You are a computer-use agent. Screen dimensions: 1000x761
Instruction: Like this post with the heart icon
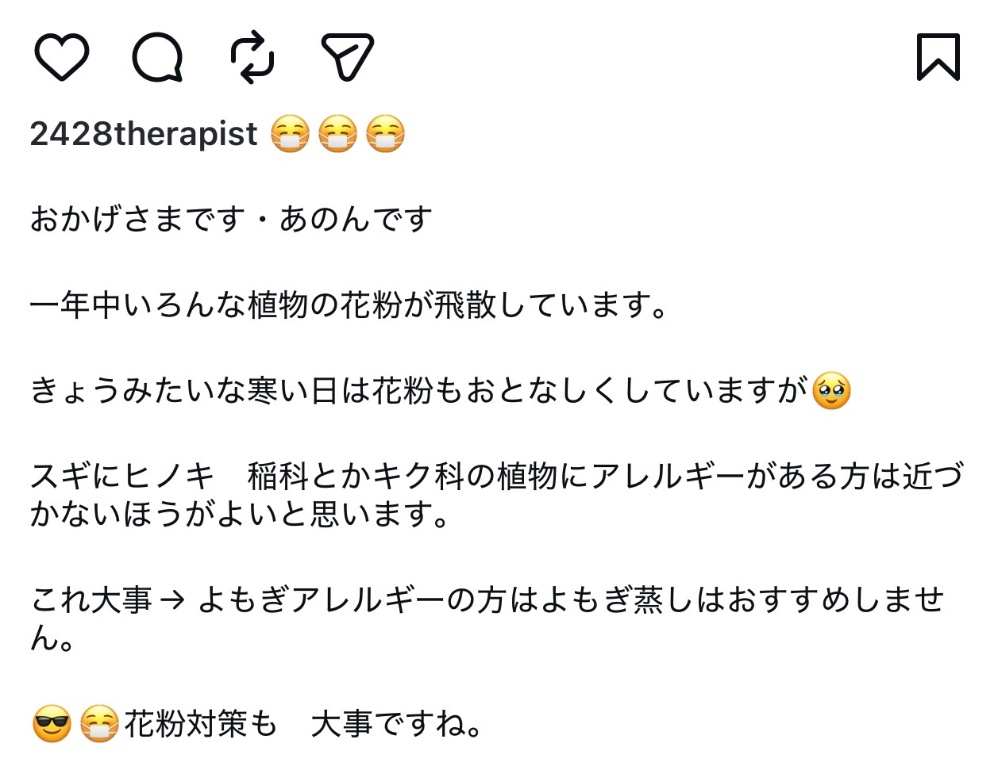click(x=62, y=57)
